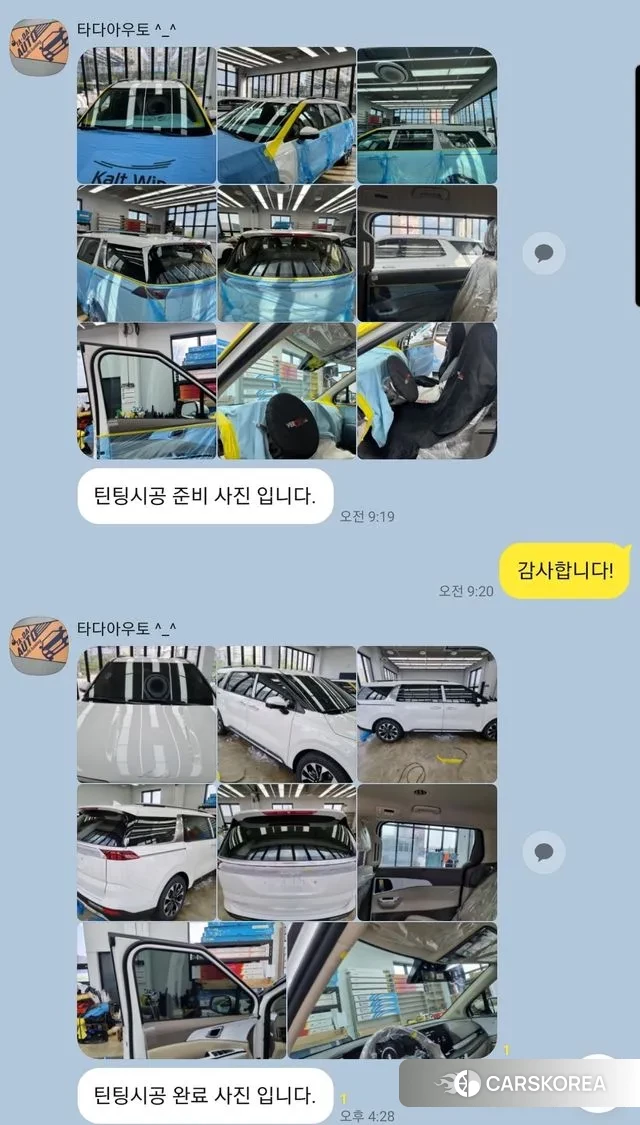View the completion photo of the white car's side profile

426,714
